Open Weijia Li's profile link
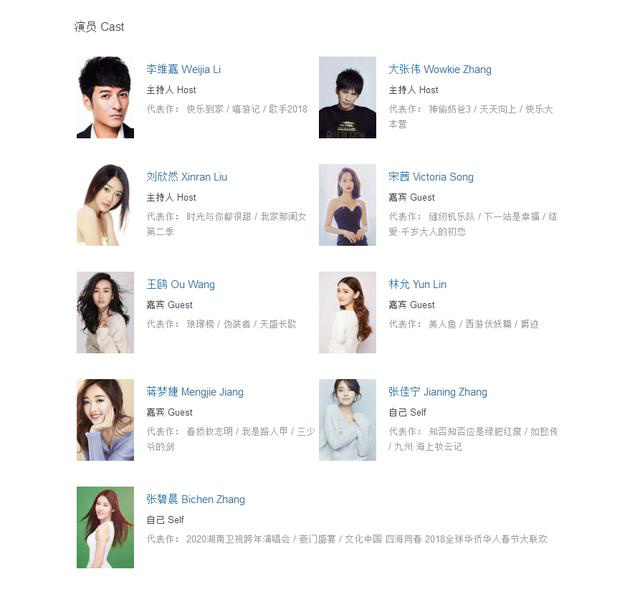Image resolution: width=640 pixels, height=607 pixels. (x=183, y=70)
